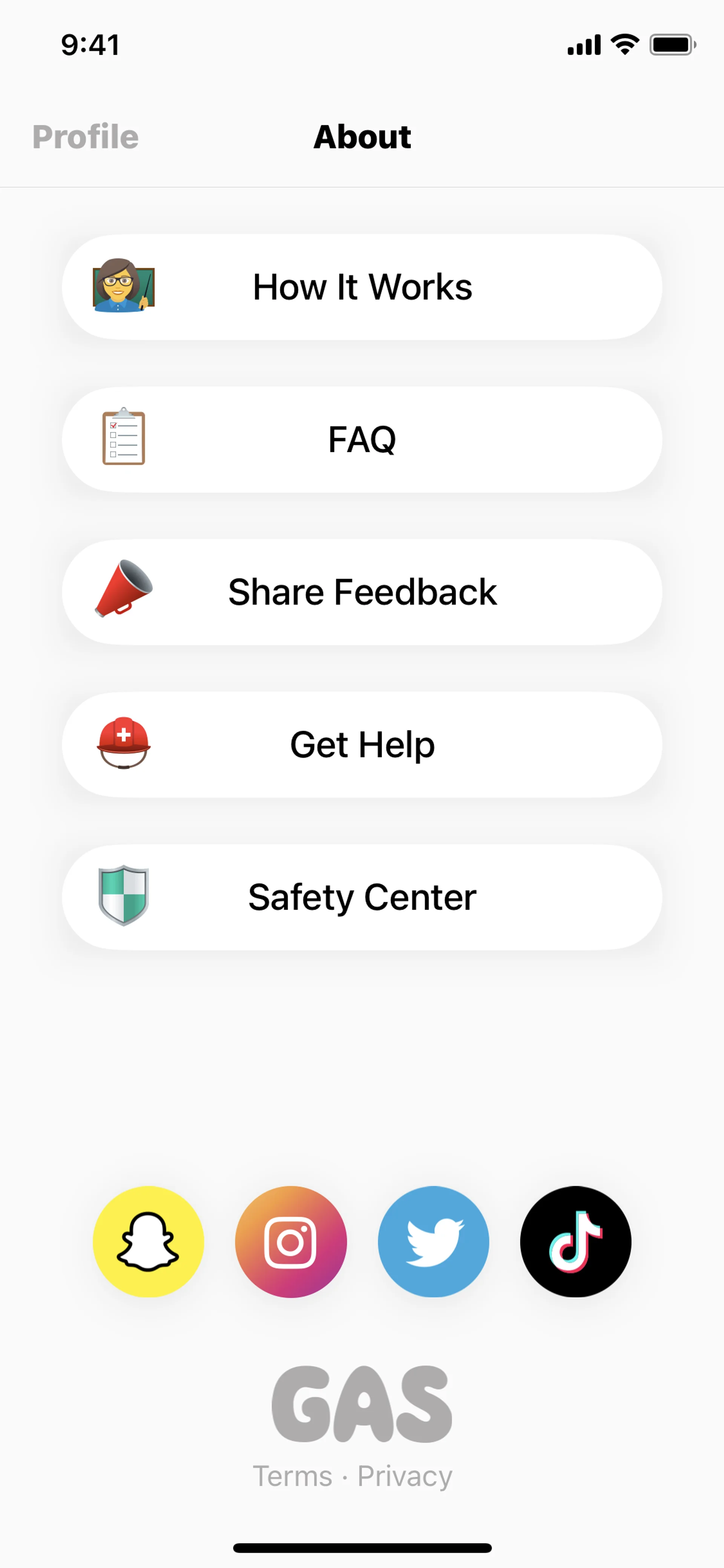Open the FAQ page
Image resolution: width=724 pixels, height=1568 pixels.
tap(362, 439)
